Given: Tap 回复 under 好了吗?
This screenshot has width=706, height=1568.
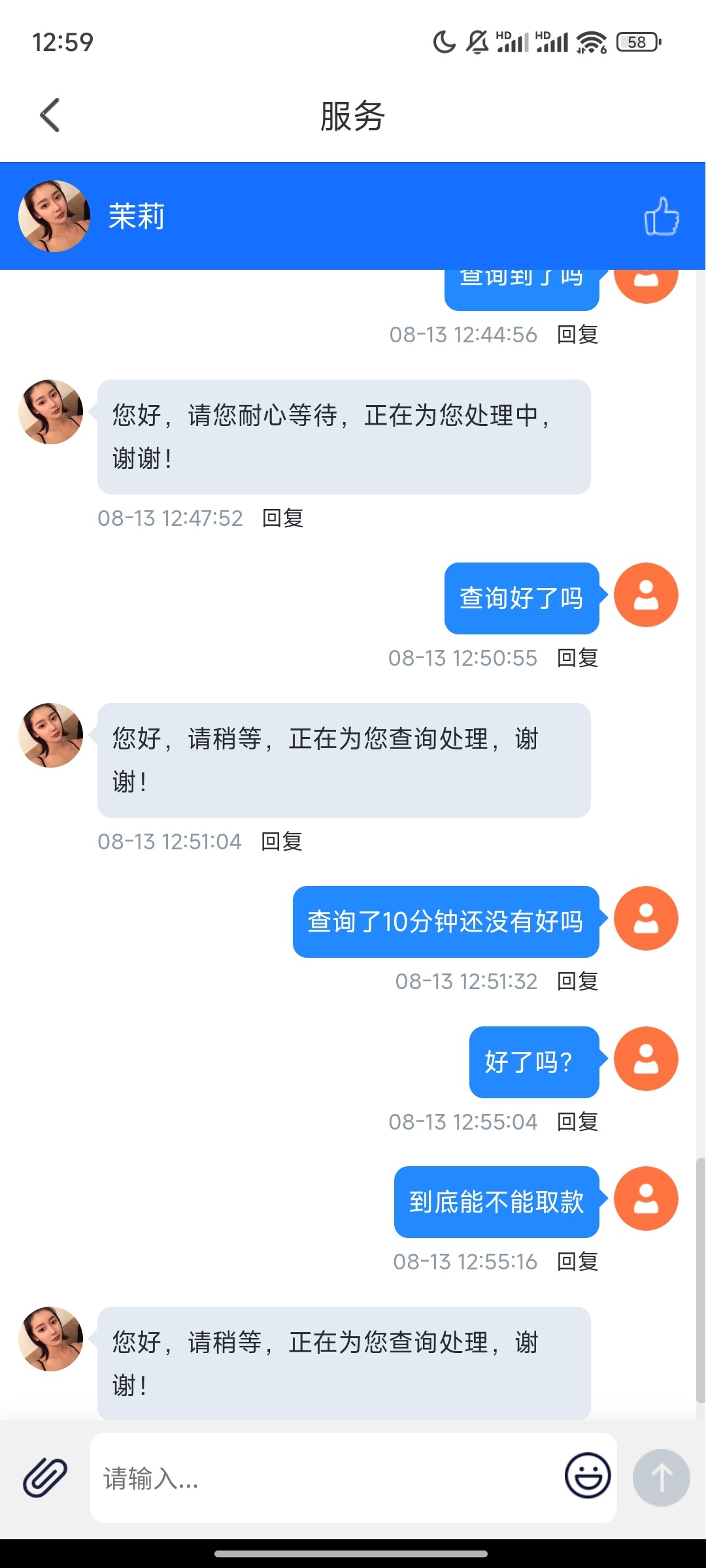Looking at the screenshot, I should [577, 1122].
